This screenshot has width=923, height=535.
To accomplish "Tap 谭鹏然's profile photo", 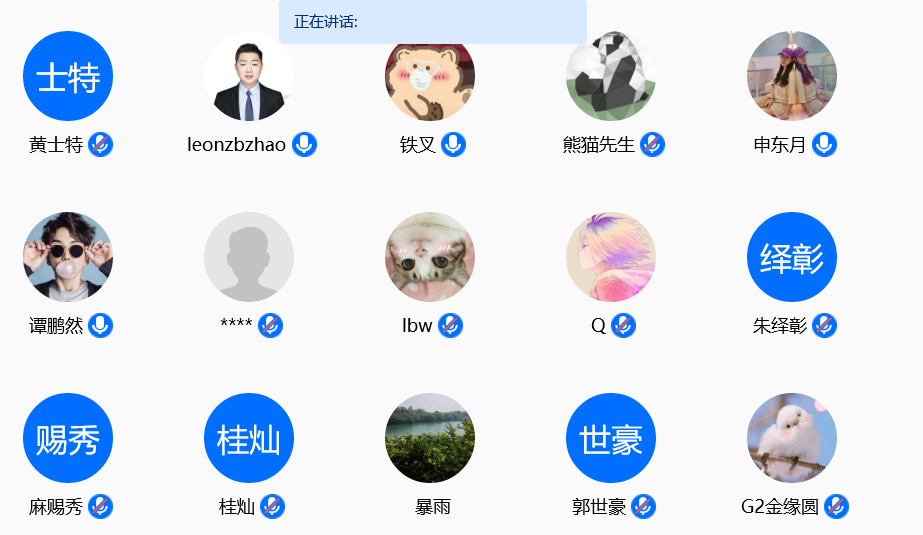I will (68, 257).
